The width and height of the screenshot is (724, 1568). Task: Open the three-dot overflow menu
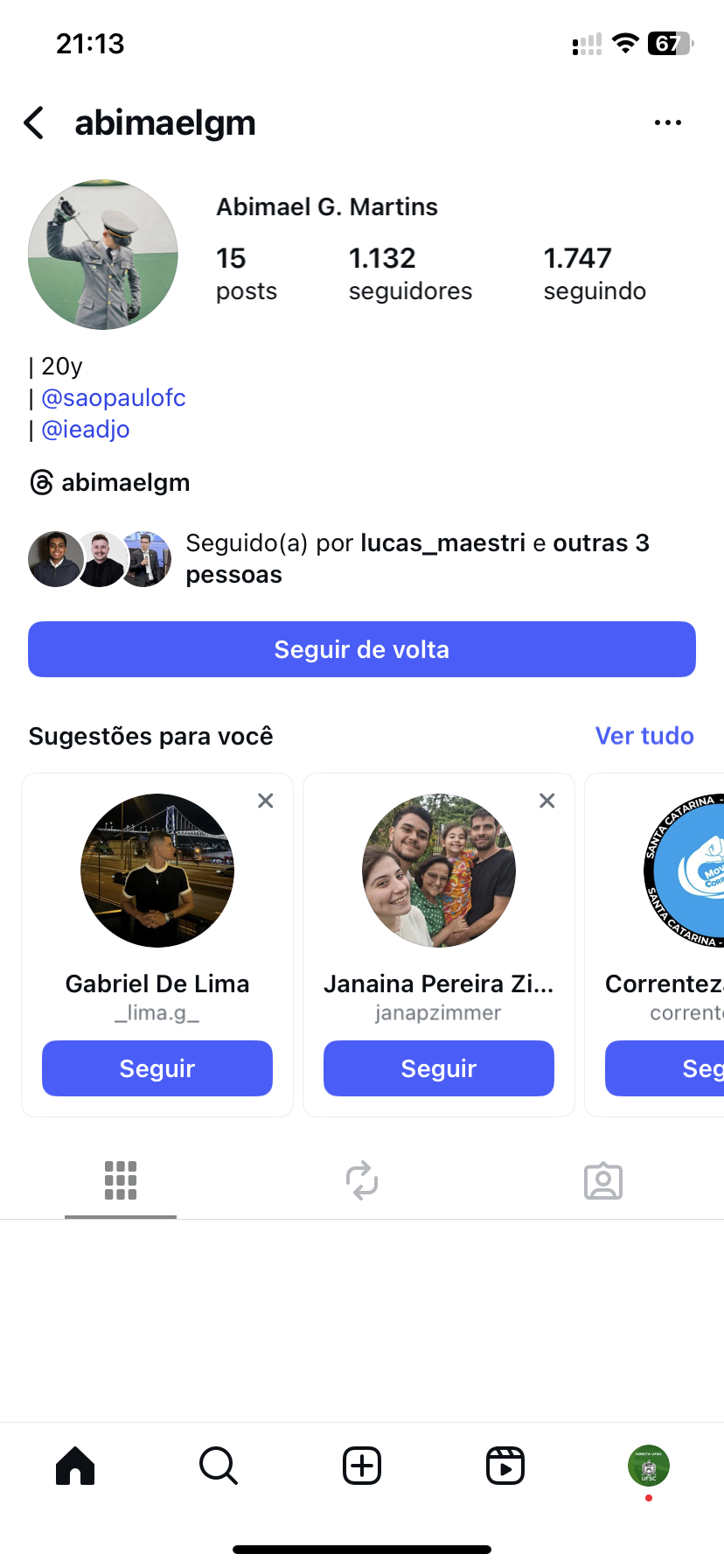(x=667, y=123)
